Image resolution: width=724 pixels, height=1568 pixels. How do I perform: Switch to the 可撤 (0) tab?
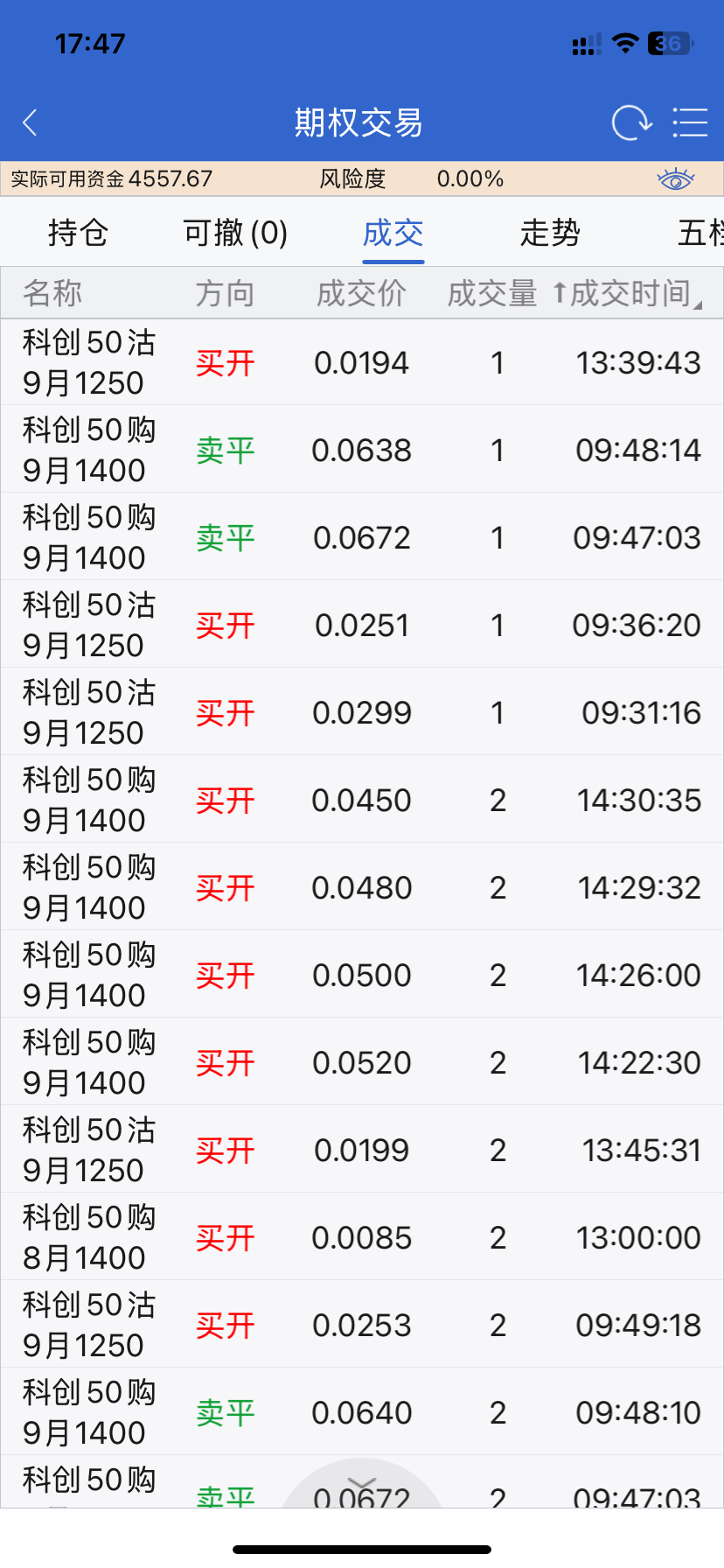pos(235,233)
